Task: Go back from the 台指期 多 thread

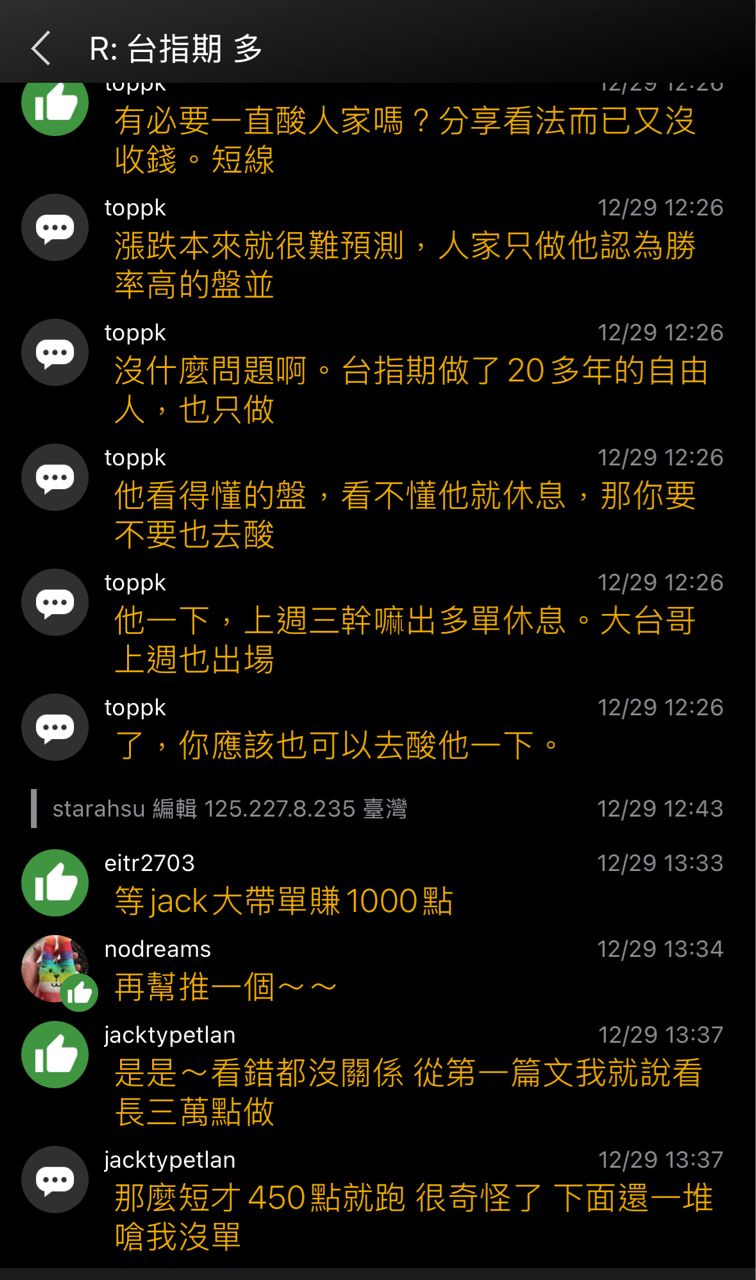Action: 41,48
